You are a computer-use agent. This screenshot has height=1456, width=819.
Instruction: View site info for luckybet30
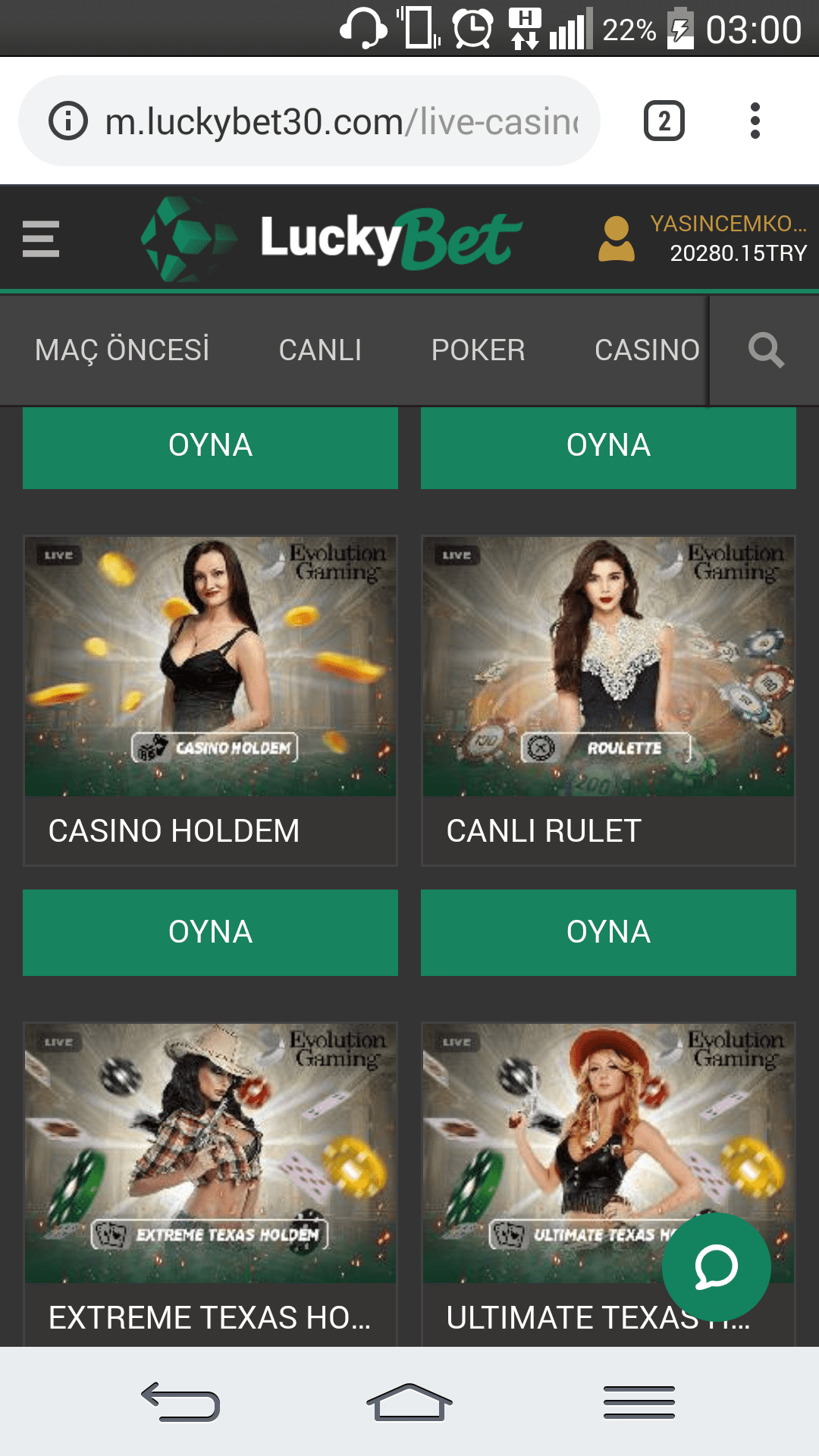point(68,121)
